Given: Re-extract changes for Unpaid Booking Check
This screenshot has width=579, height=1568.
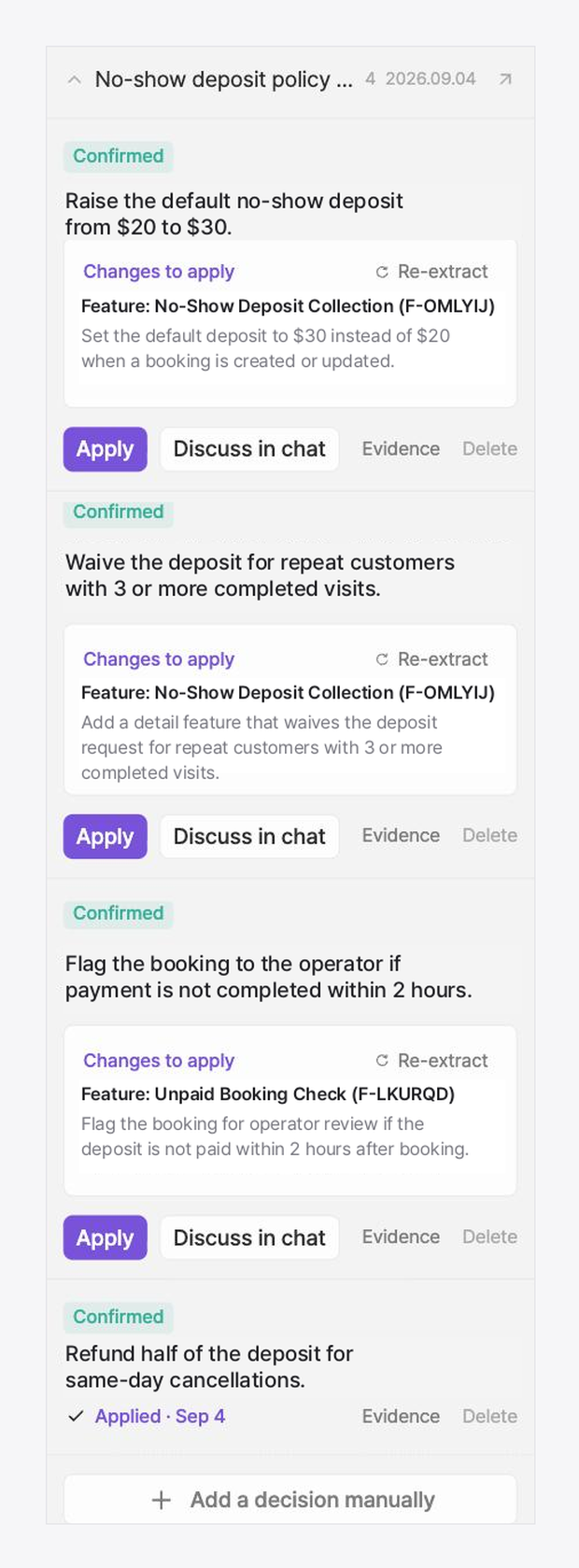Looking at the screenshot, I should pyautogui.click(x=431, y=1061).
